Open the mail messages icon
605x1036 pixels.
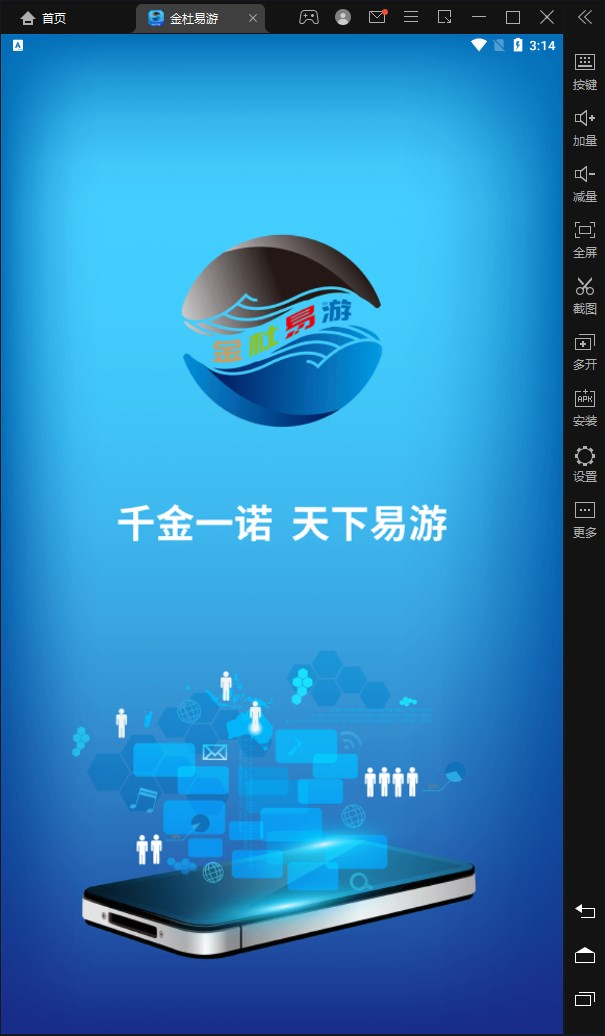[377, 17]
